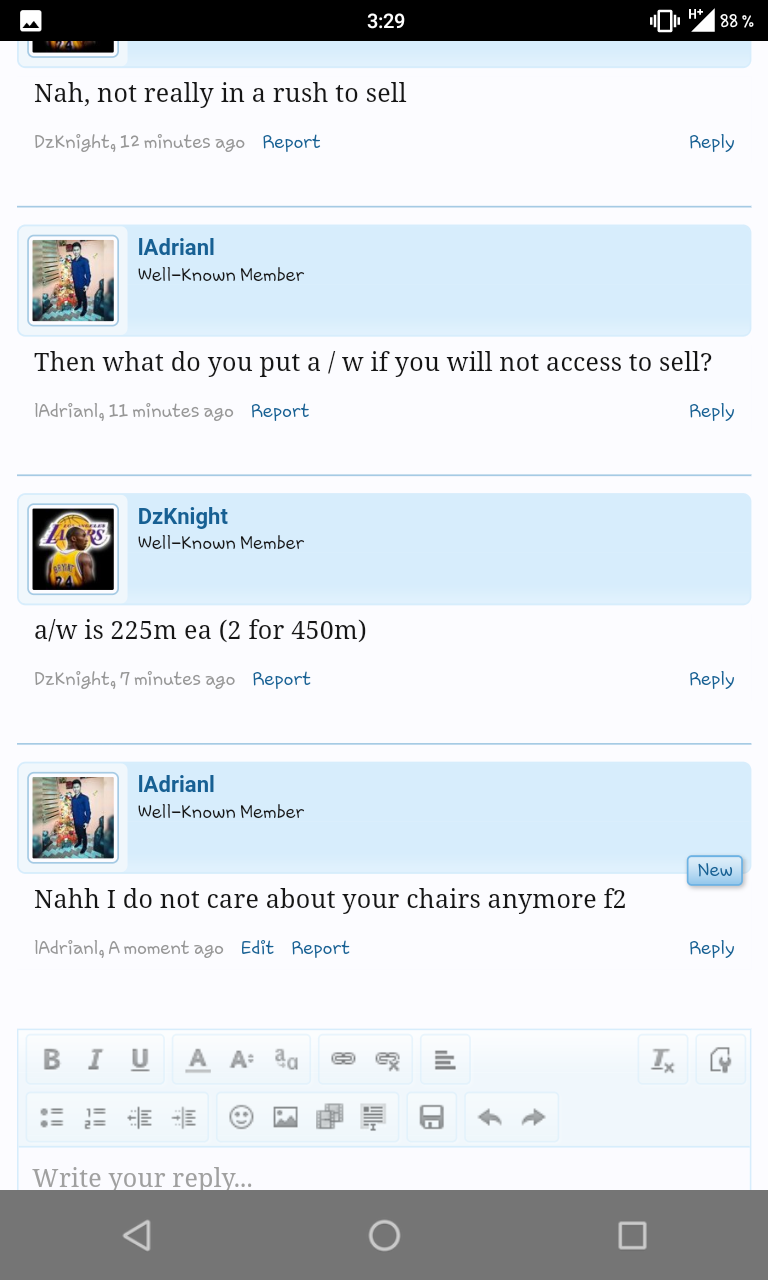
Task: Reply to lAdrianl's 11 minutes ago post
Action: pyautogui.click(x=711, y=411)
